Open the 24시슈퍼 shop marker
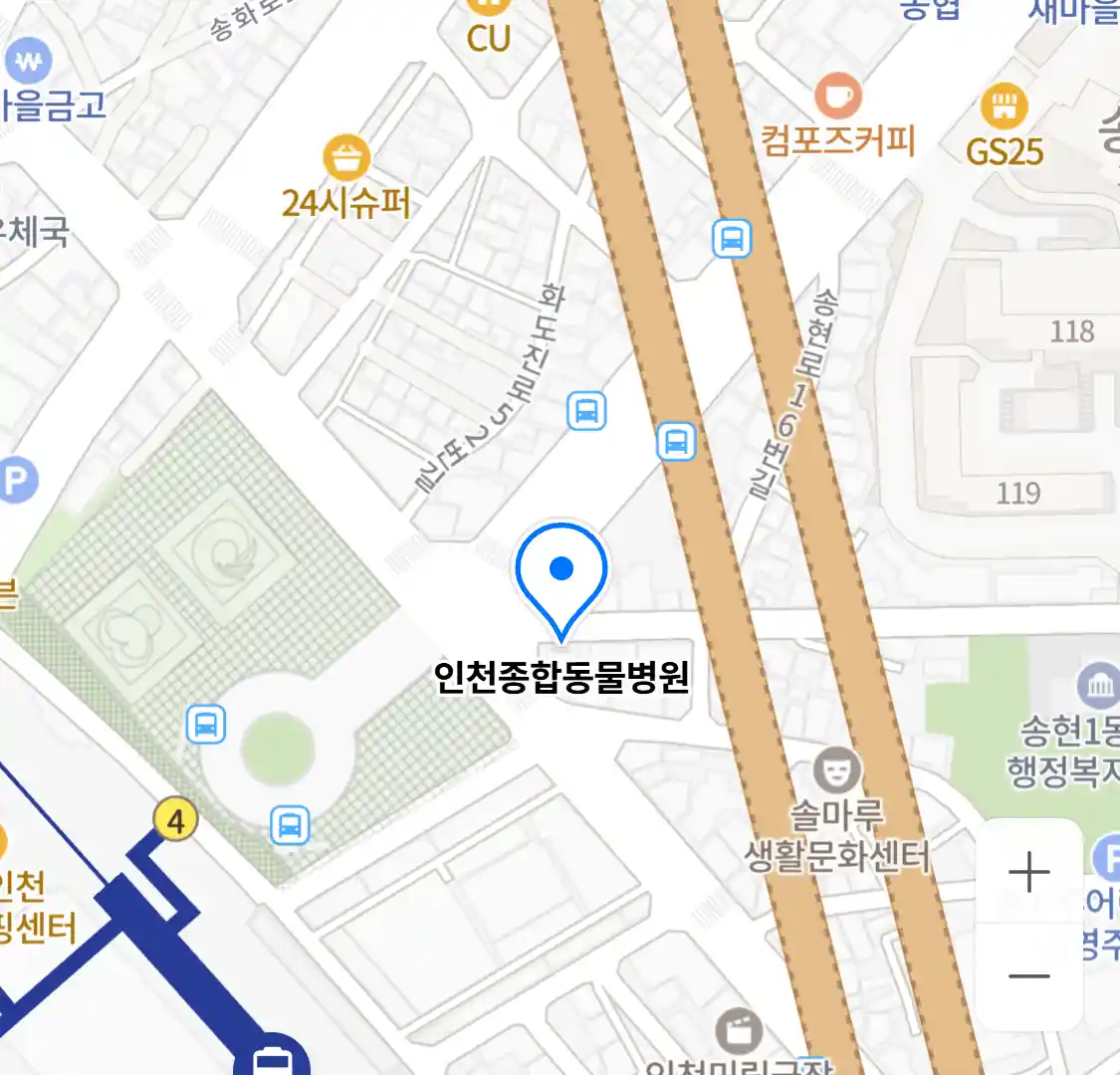 tap(345, 159)
